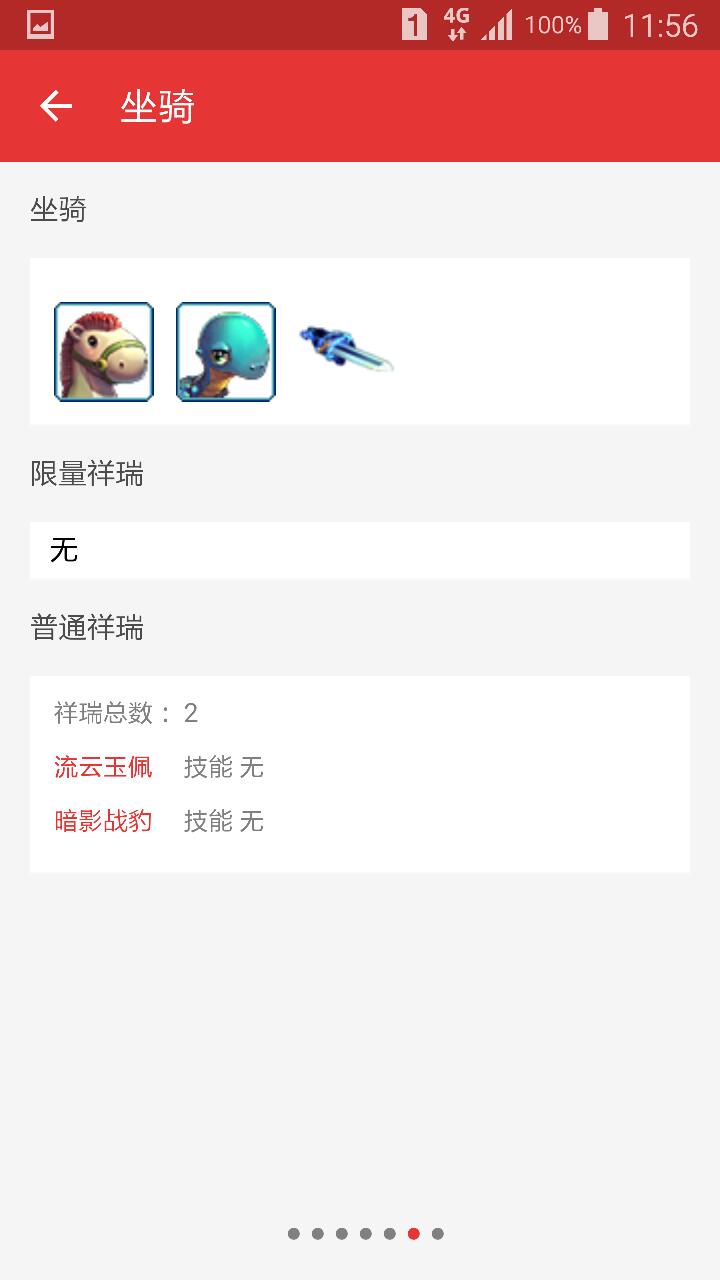Open 流云玉佩 auspicious item
Screen dimensions: 720x1280
pos(103,767)
